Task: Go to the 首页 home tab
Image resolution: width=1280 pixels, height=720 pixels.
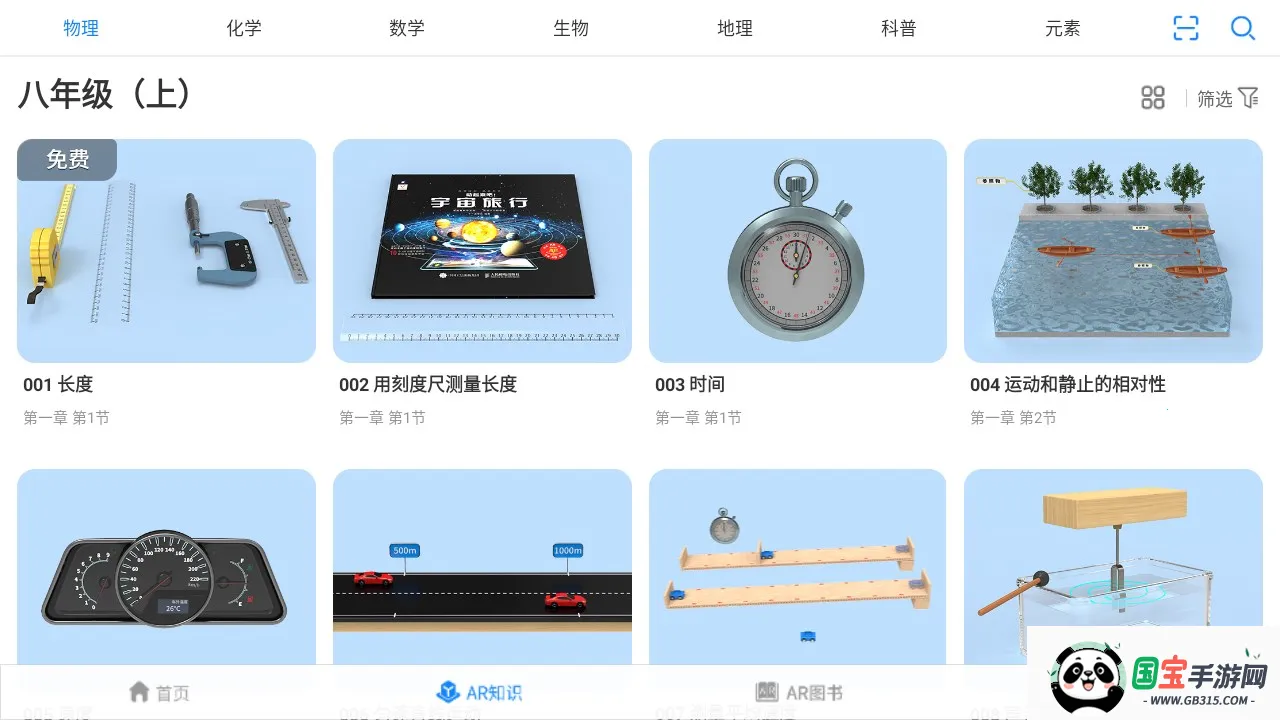Action: coord(160,692)
